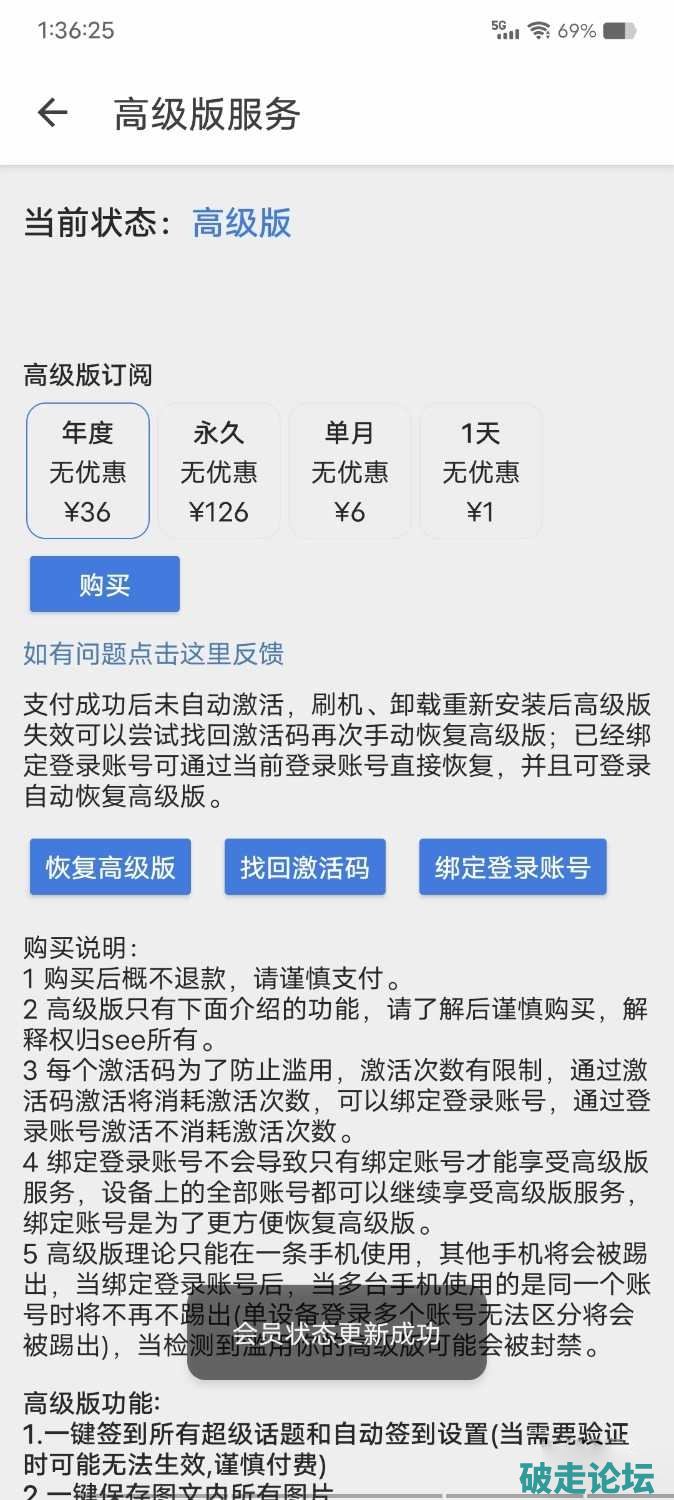Tap 恢复高级版 button
Screen dimensions: 674x1500
coord(110,867)
